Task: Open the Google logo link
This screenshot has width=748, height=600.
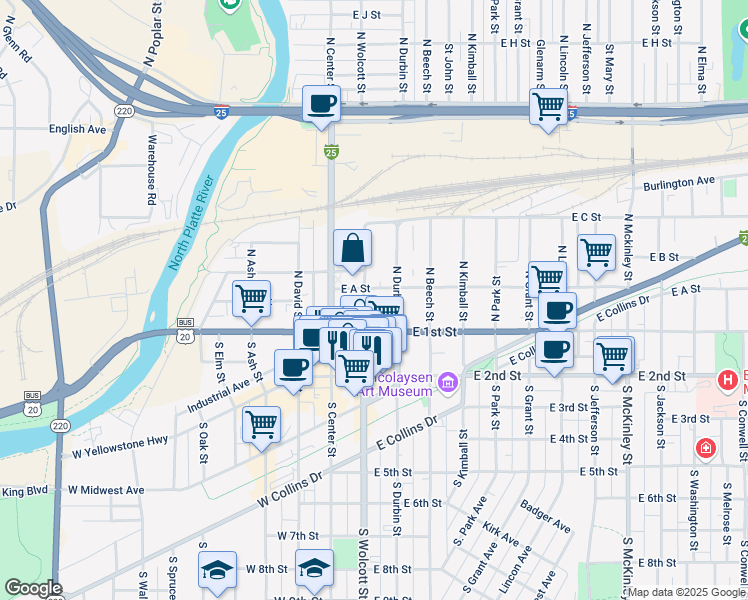Action: (x=33, y=588)
